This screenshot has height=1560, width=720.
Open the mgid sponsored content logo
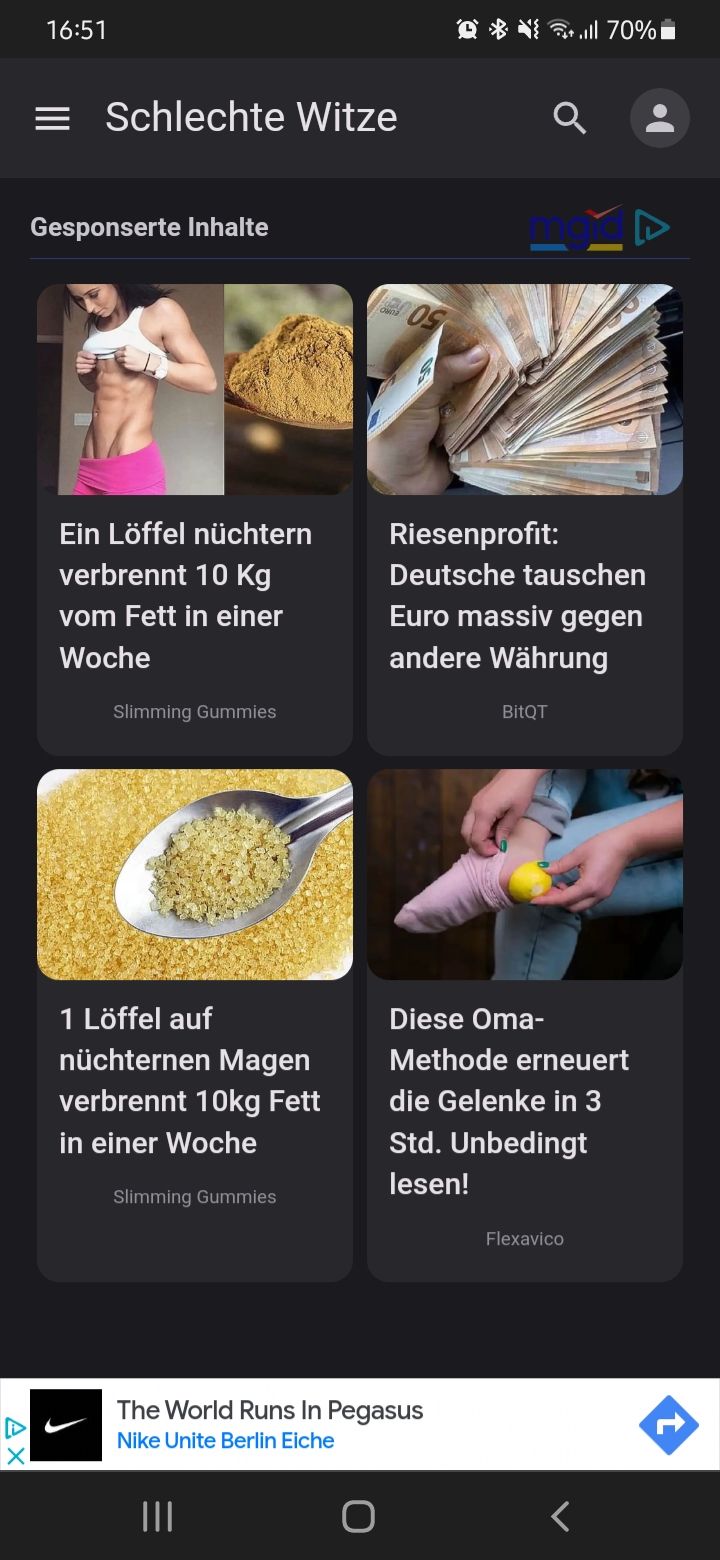pos(598,228)
